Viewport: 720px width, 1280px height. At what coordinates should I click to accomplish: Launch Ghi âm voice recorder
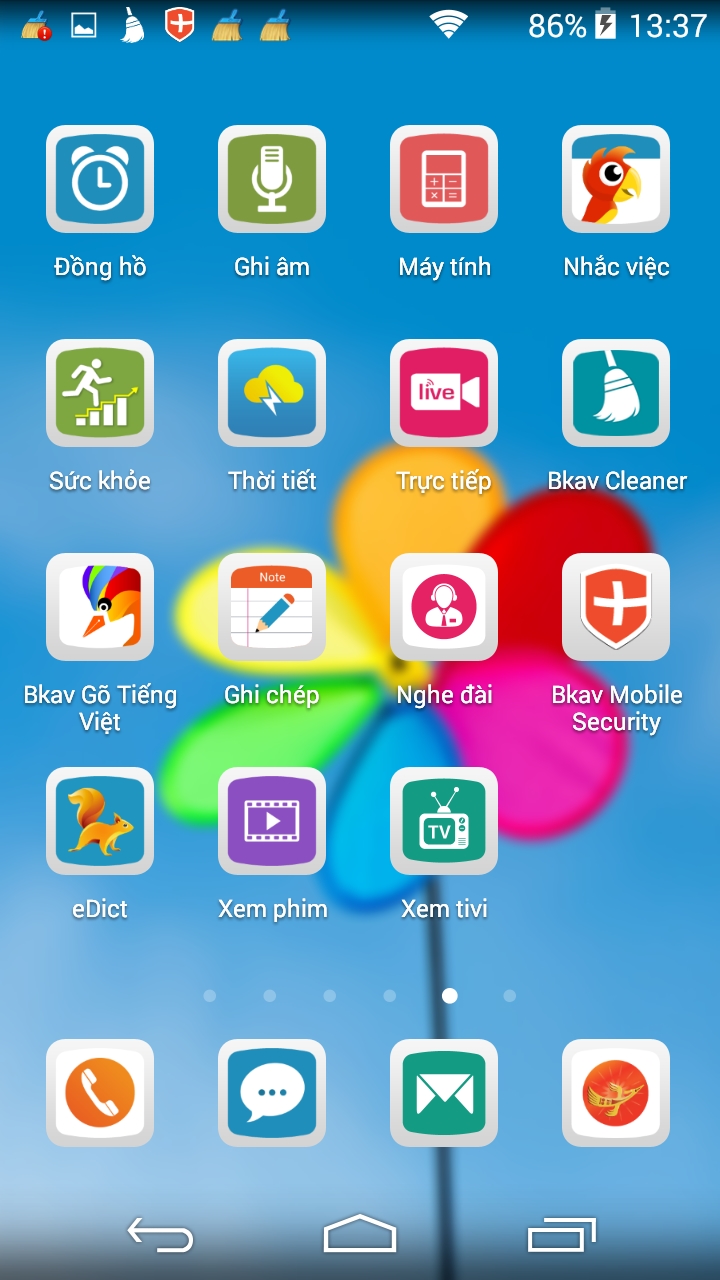tap(272, 180)
